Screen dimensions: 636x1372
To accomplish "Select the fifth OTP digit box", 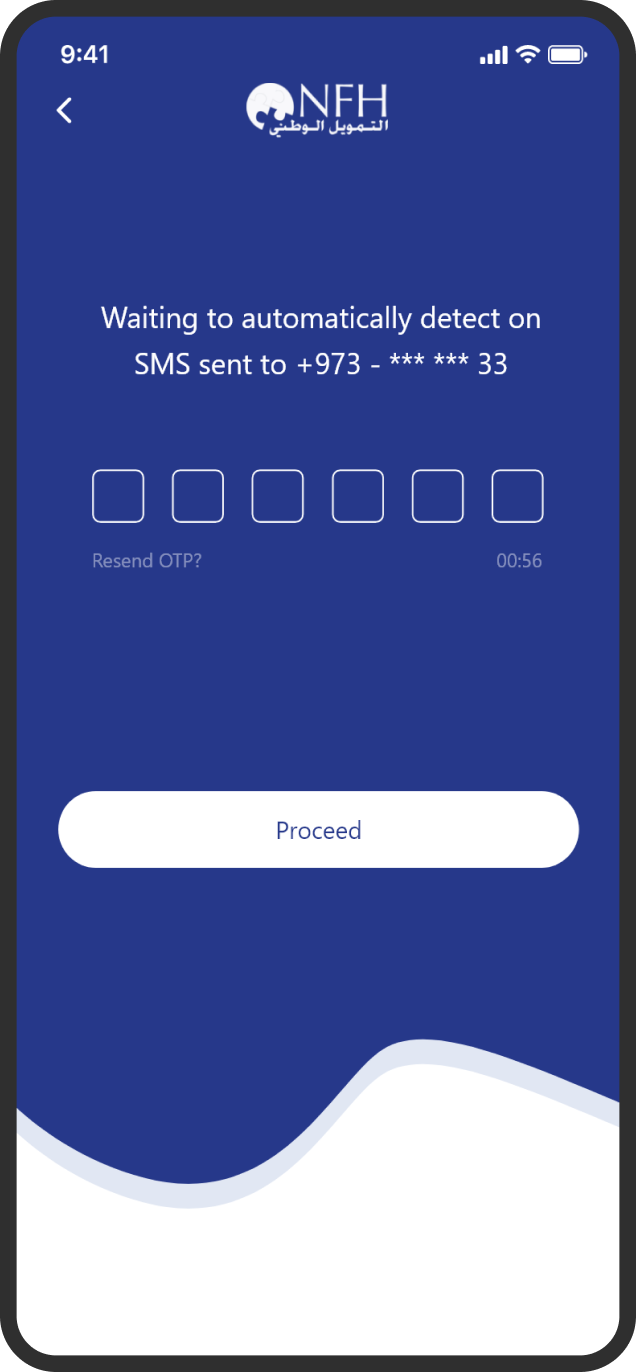I will coord(438,496).
